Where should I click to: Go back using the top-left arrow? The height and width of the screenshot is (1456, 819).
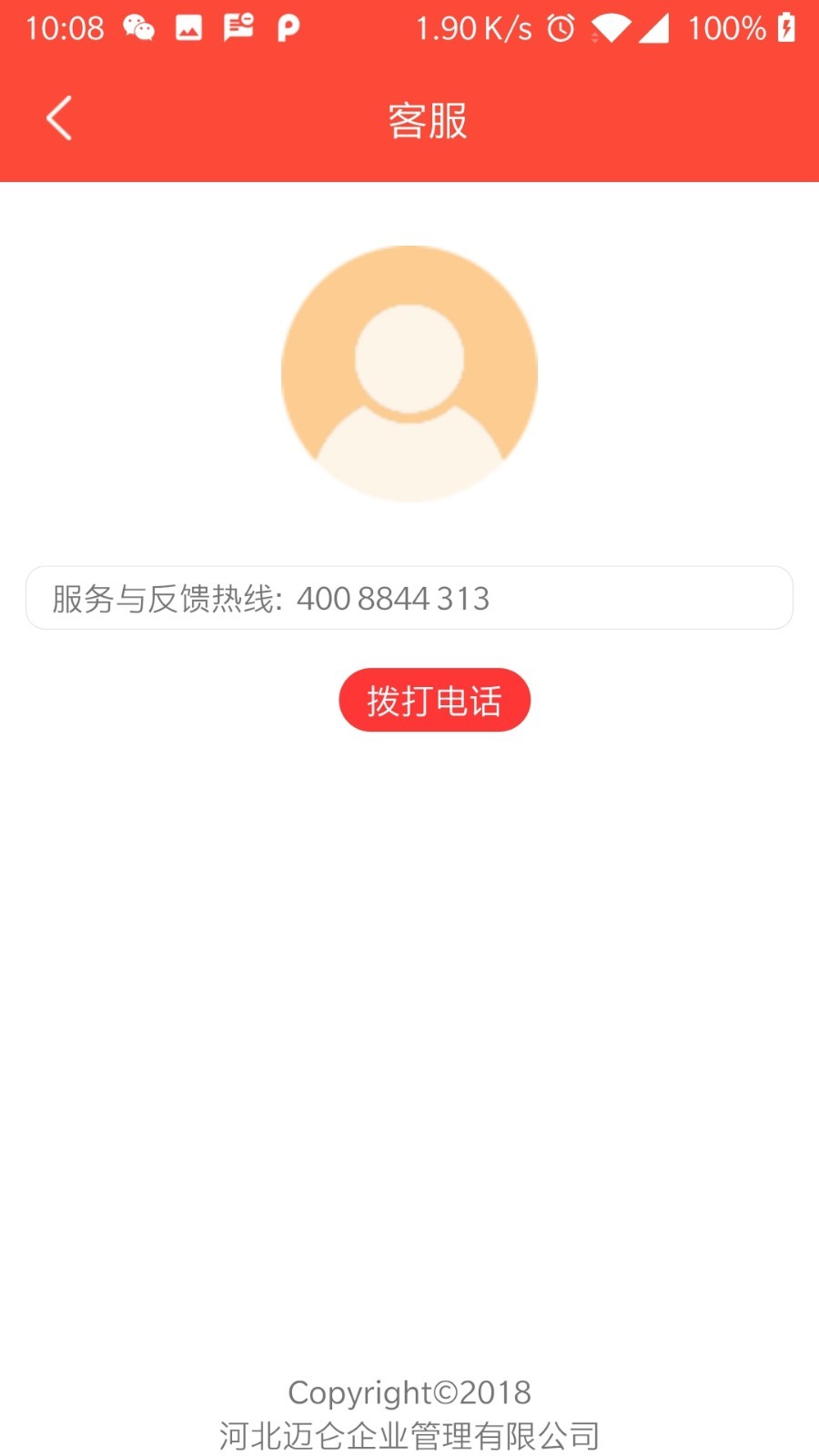pos(59,119)
